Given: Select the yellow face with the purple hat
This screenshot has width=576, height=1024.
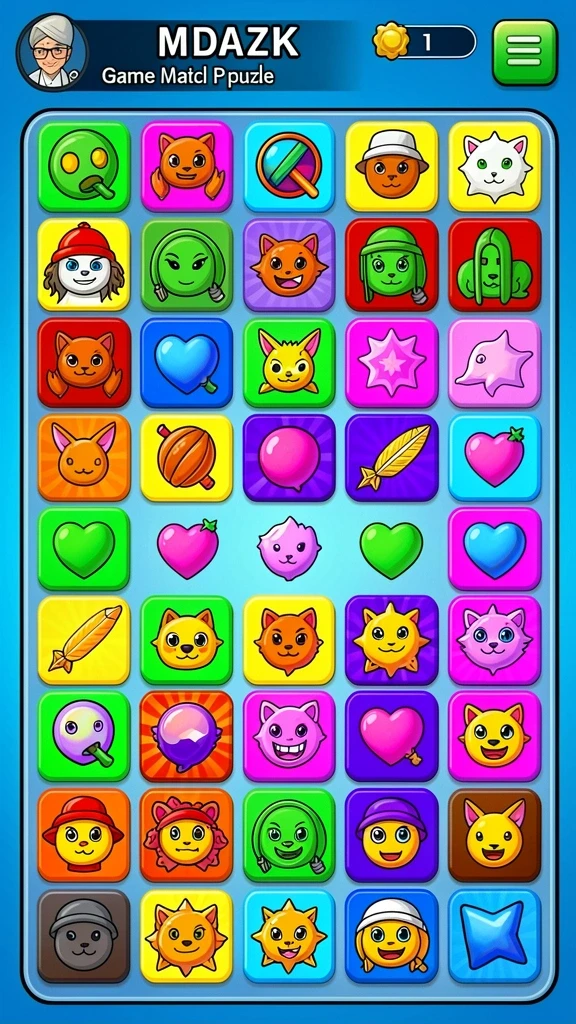Looking at the screenshot, I should tap(391, 835).
